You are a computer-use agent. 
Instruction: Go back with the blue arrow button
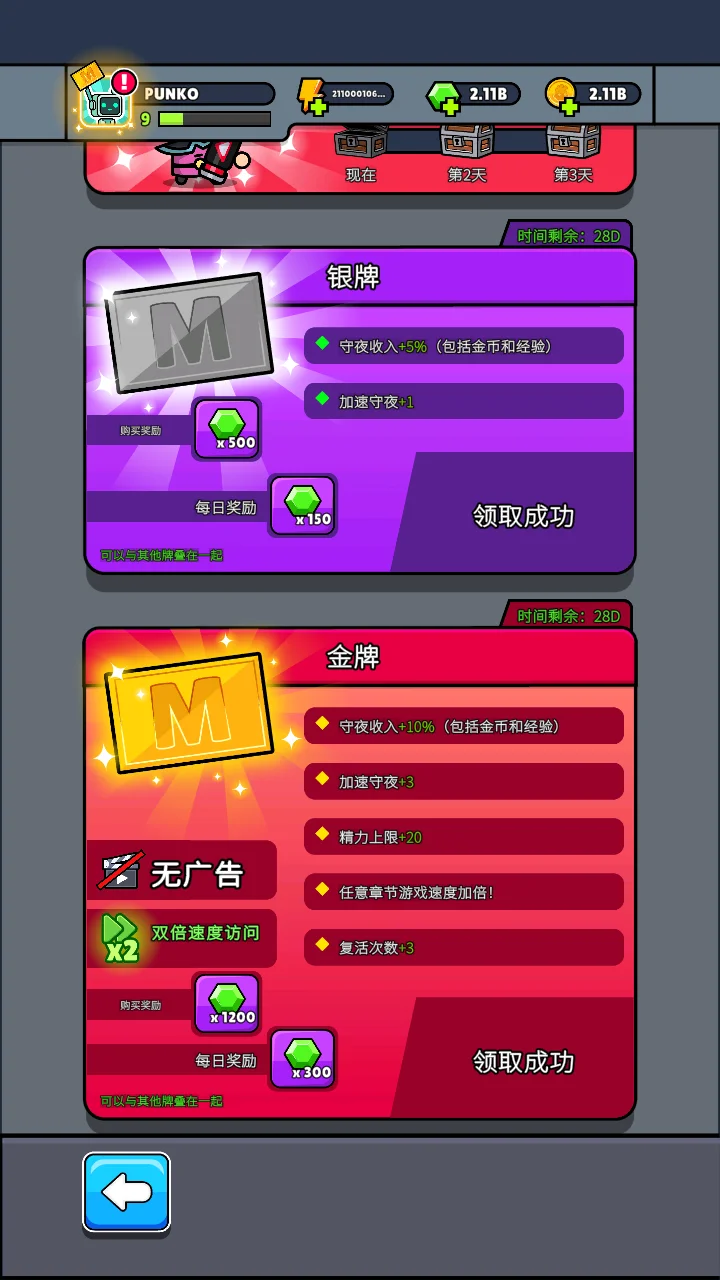point(126,1191)
